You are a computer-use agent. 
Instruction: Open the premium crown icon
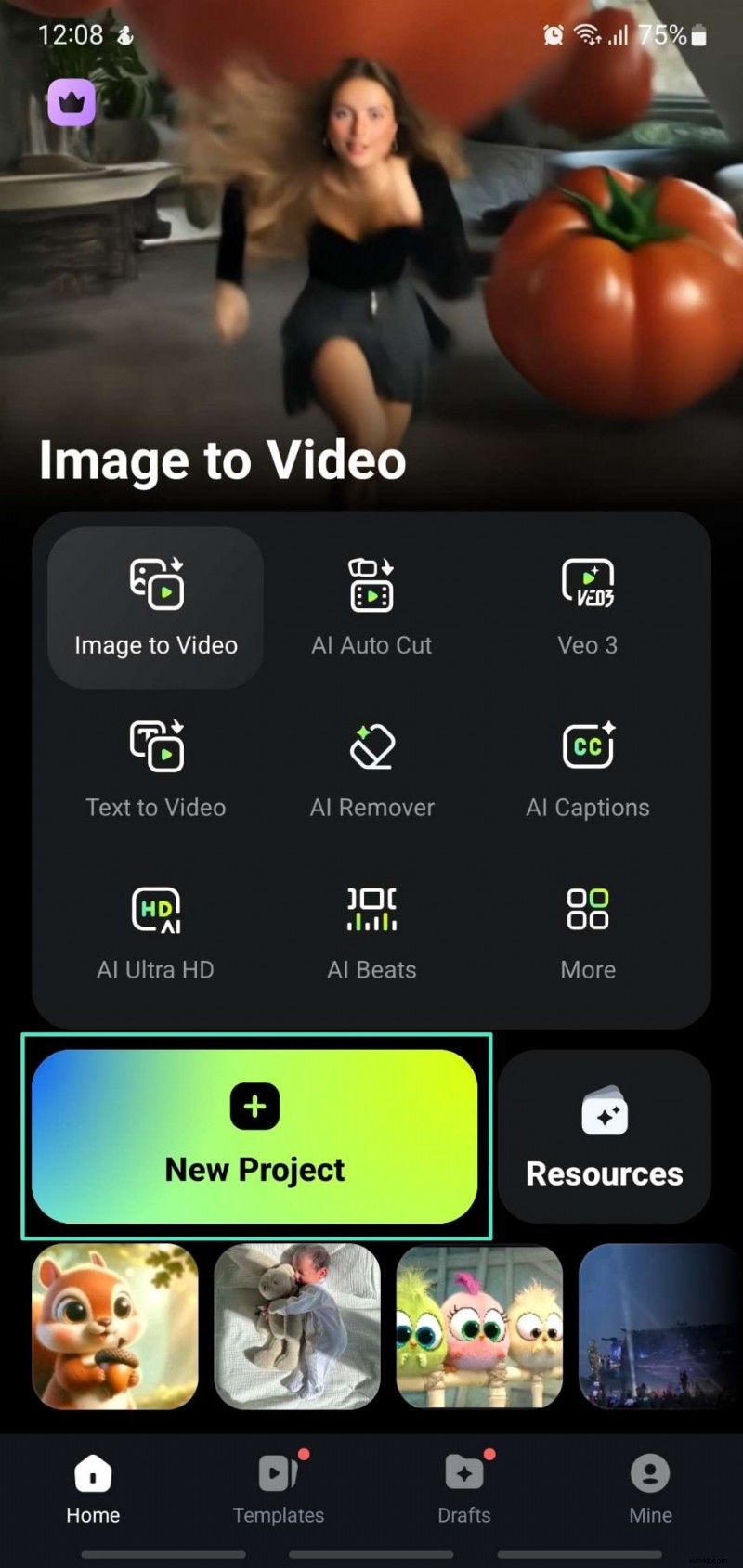tap(72, 101)
